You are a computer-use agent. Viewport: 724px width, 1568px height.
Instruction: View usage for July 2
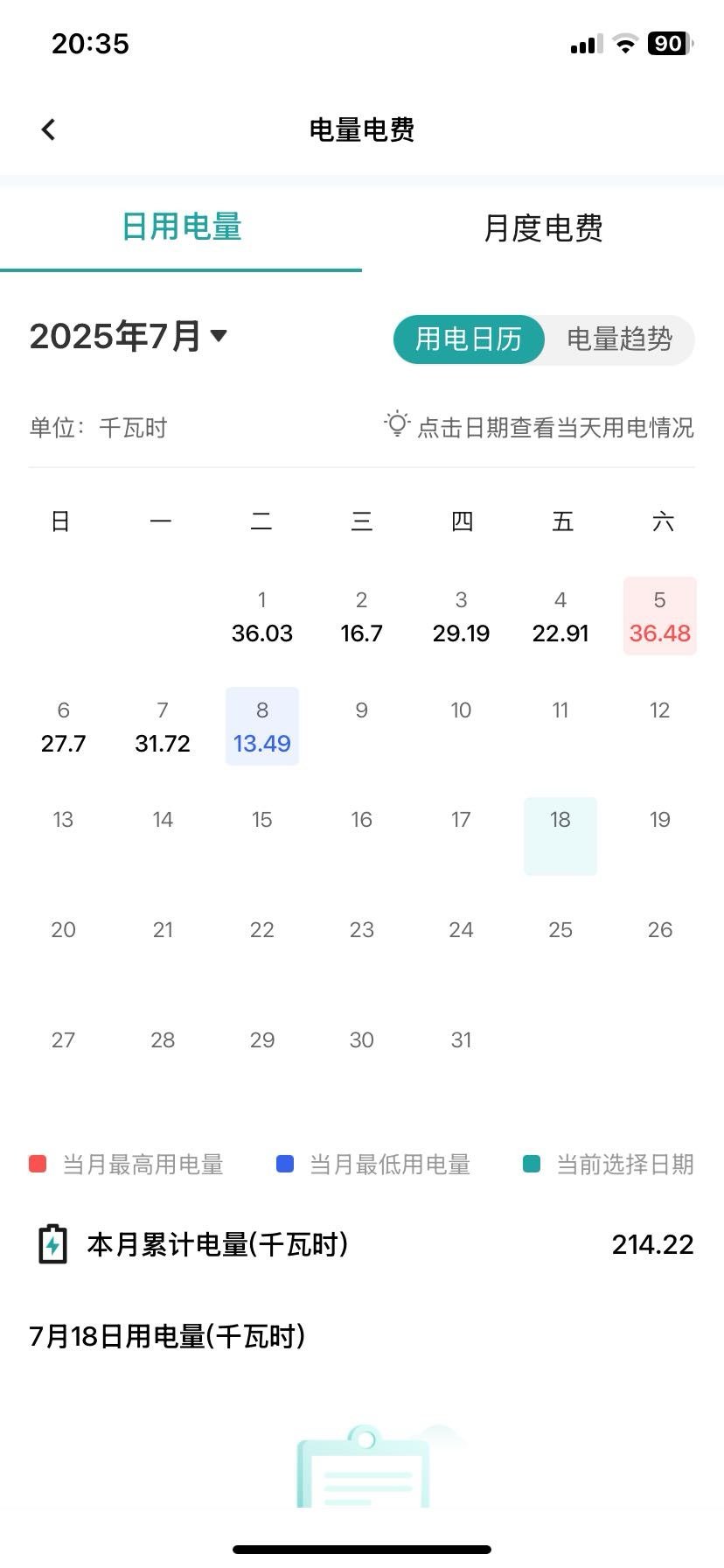362,617
